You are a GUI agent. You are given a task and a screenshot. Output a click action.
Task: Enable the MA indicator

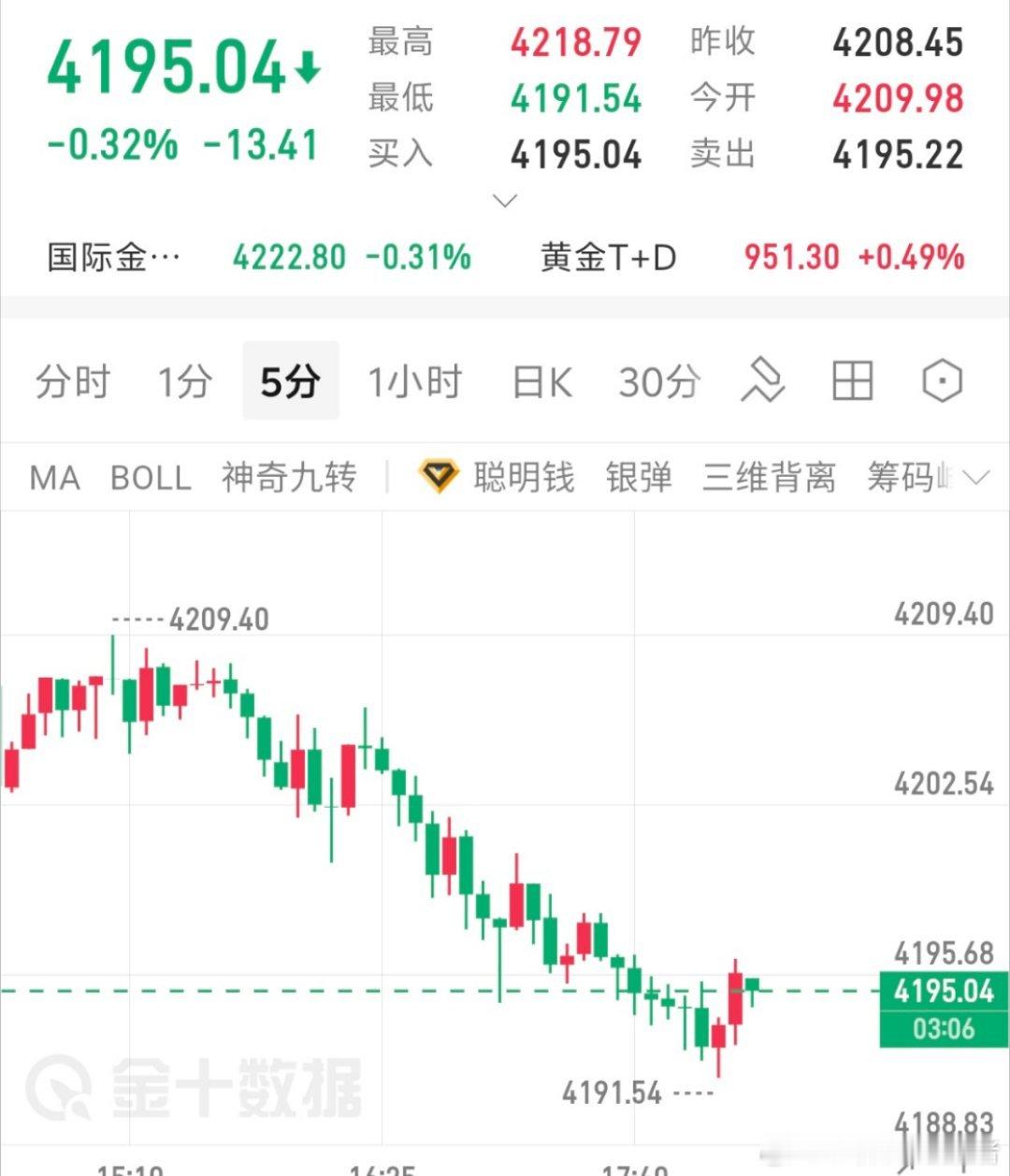pyautogui.click(x=53, y=478)
